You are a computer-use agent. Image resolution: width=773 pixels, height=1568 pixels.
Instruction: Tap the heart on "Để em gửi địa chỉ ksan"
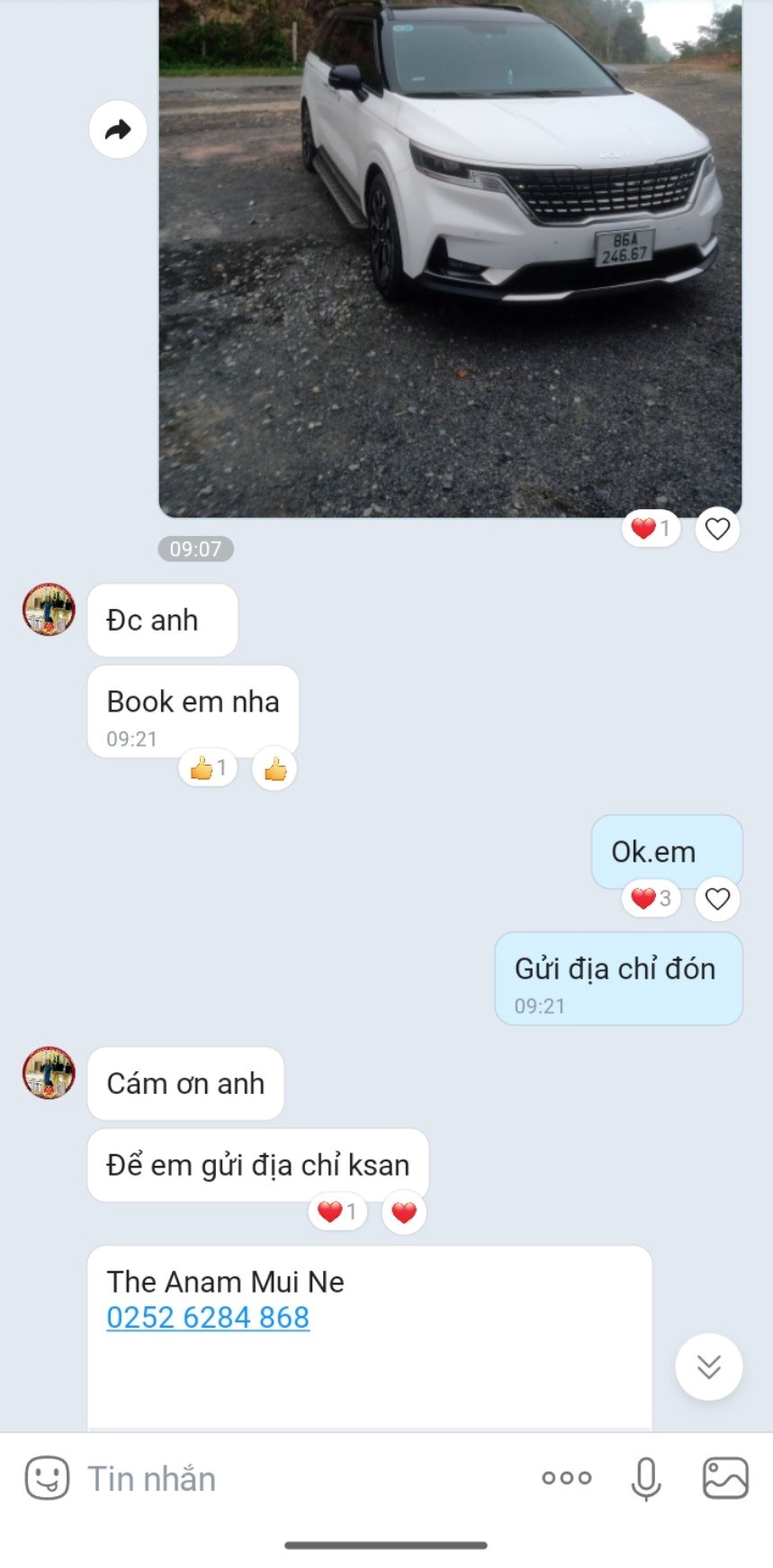(404, 1213)
